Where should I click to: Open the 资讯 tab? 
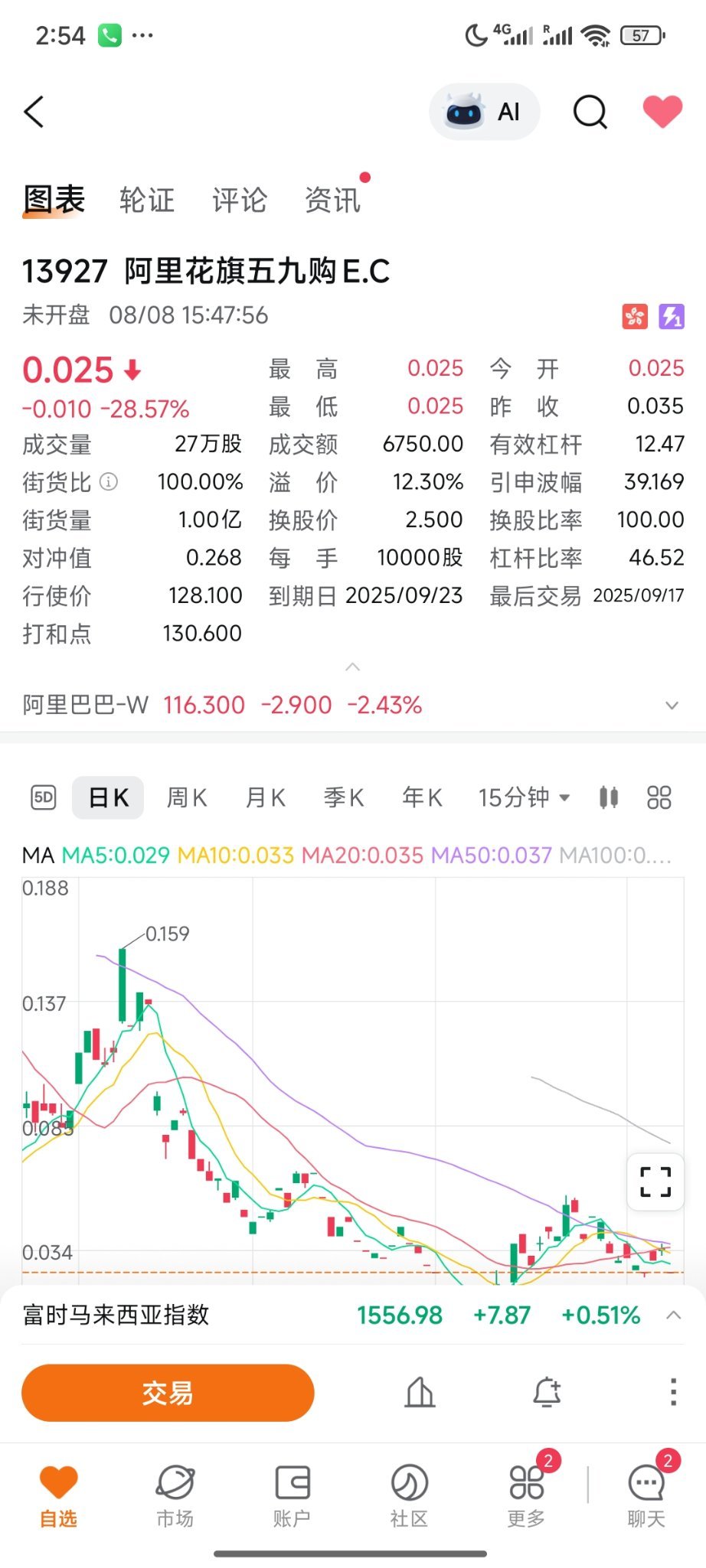(x=332, y=200)
